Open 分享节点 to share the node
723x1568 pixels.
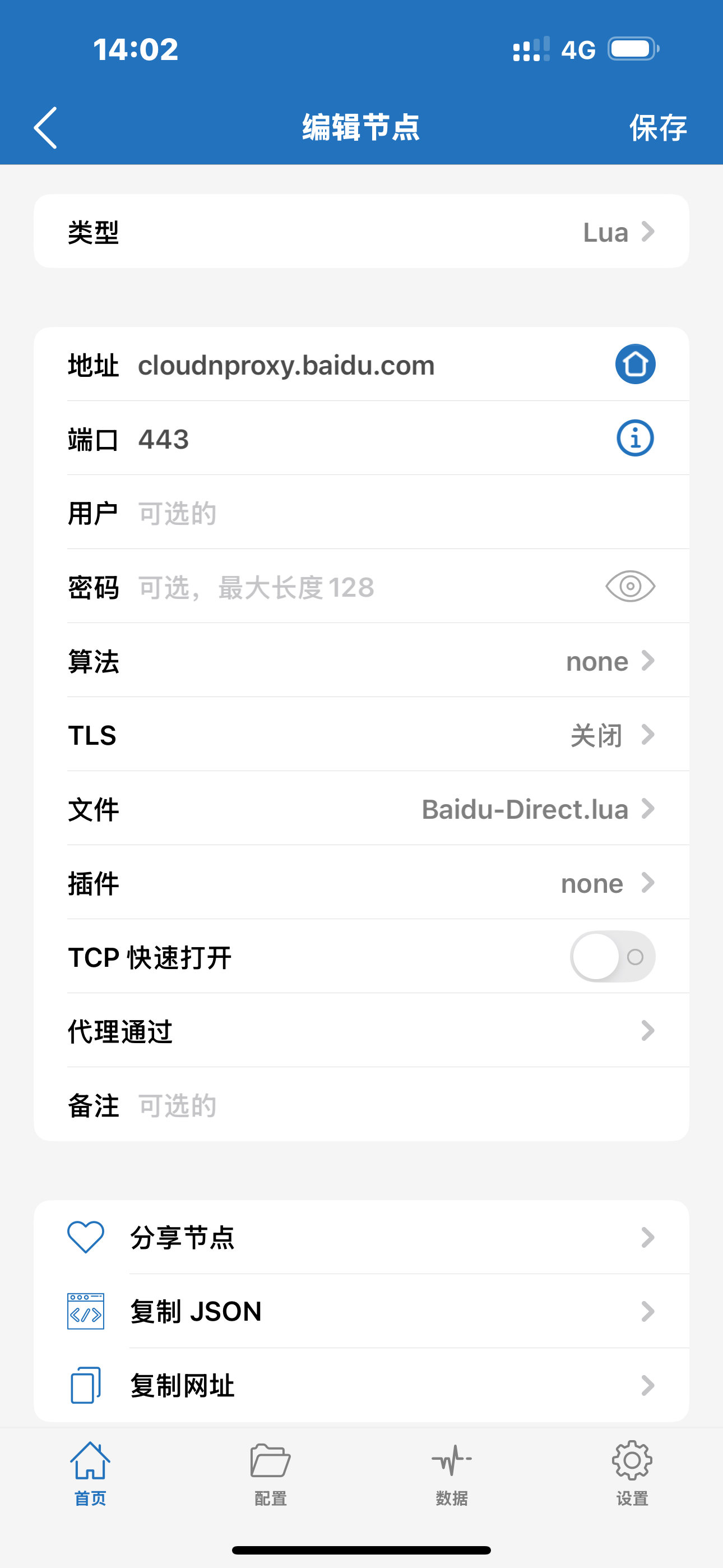pyautogui.click(x=361, y=1238)
